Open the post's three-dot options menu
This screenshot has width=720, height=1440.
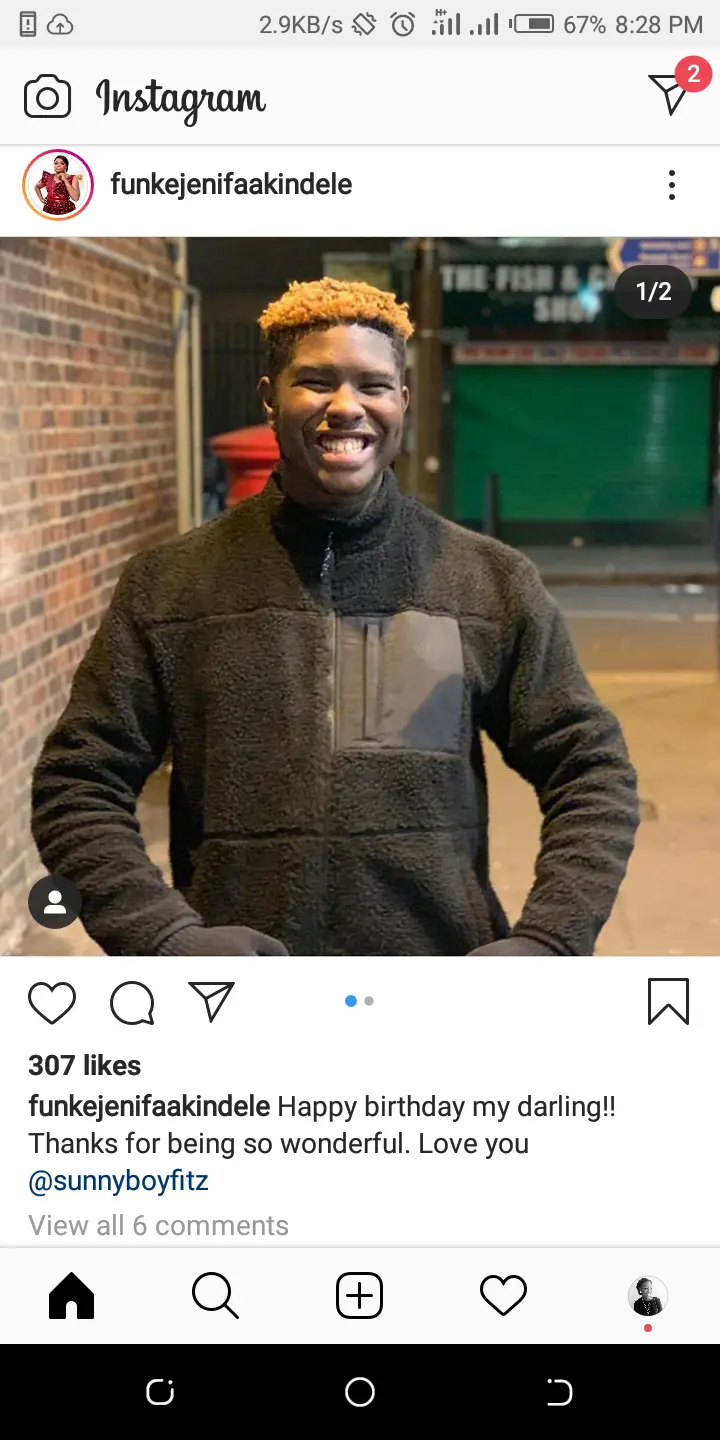(671, 185)
